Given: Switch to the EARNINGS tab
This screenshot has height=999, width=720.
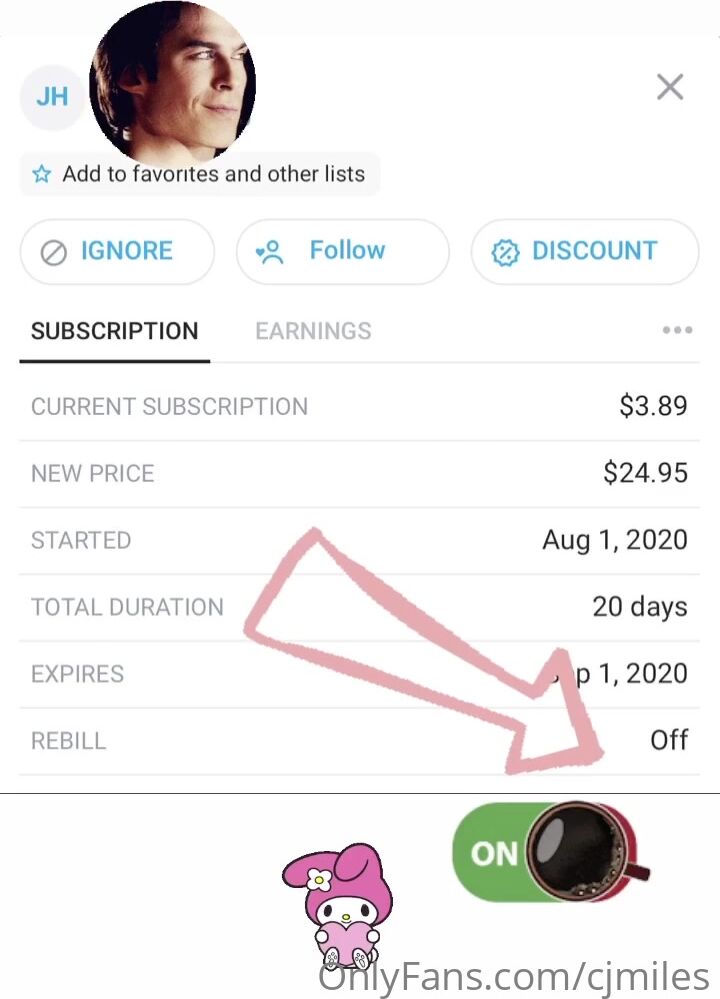Looking at the screenshot, I should [313, 331].
